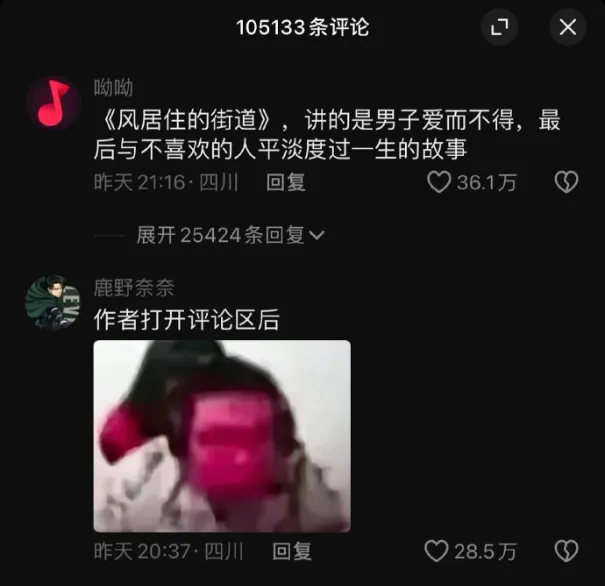Reply to 呦呦's comment

coord(286,182)
